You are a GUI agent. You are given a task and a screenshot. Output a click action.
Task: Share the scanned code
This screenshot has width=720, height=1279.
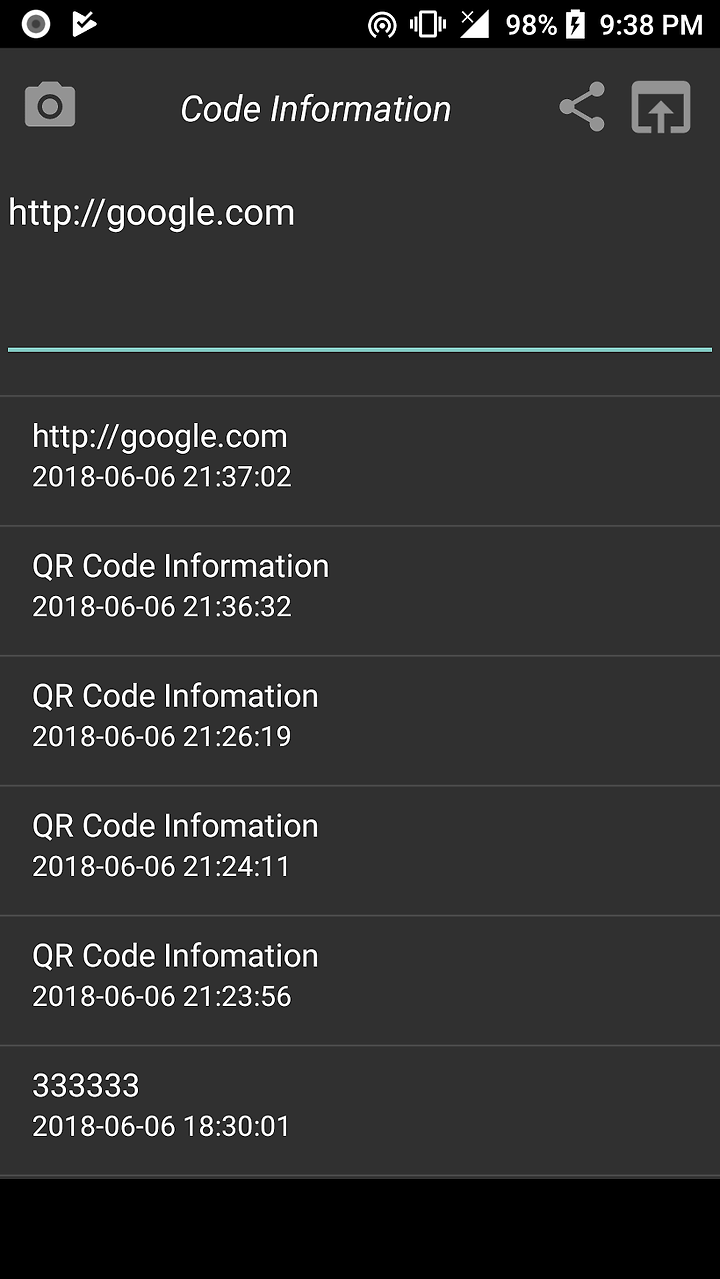pos(582,107)
